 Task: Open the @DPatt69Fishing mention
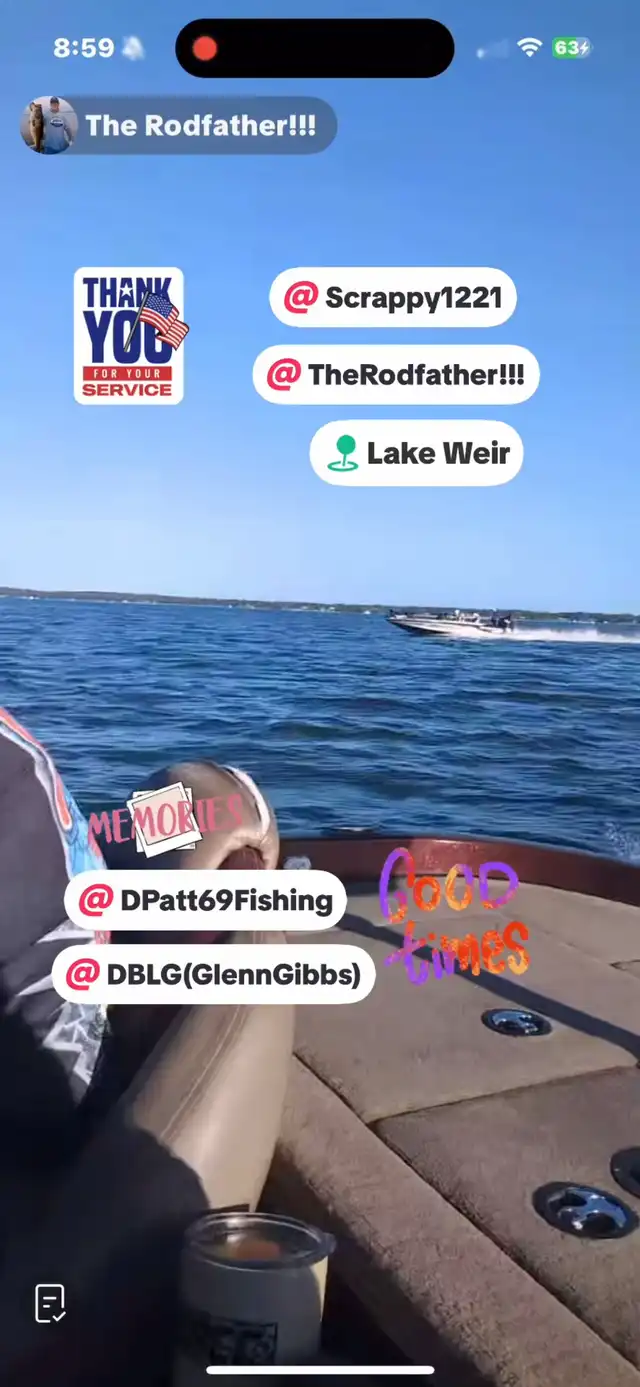205,900
